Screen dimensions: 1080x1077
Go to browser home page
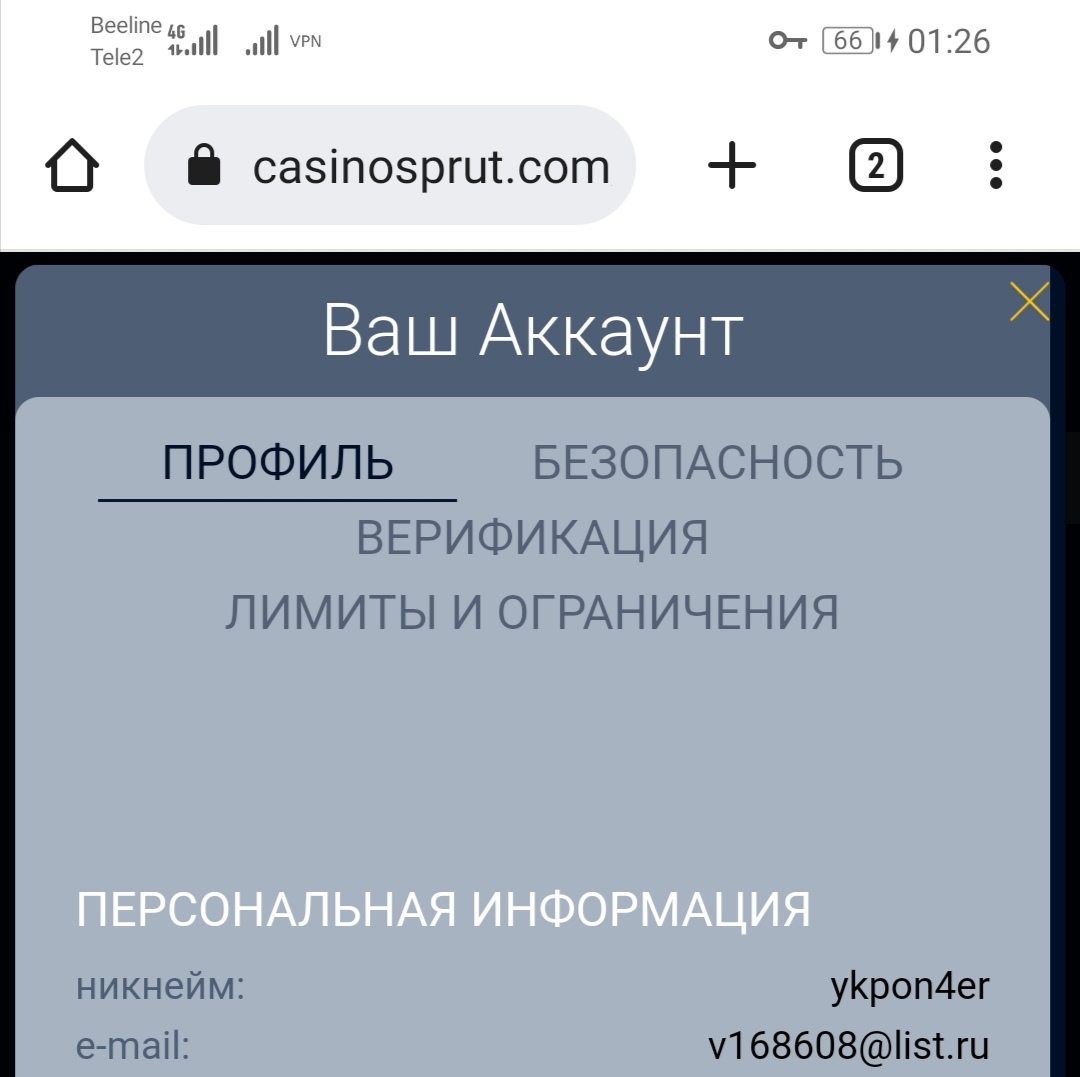coord(73,166)
